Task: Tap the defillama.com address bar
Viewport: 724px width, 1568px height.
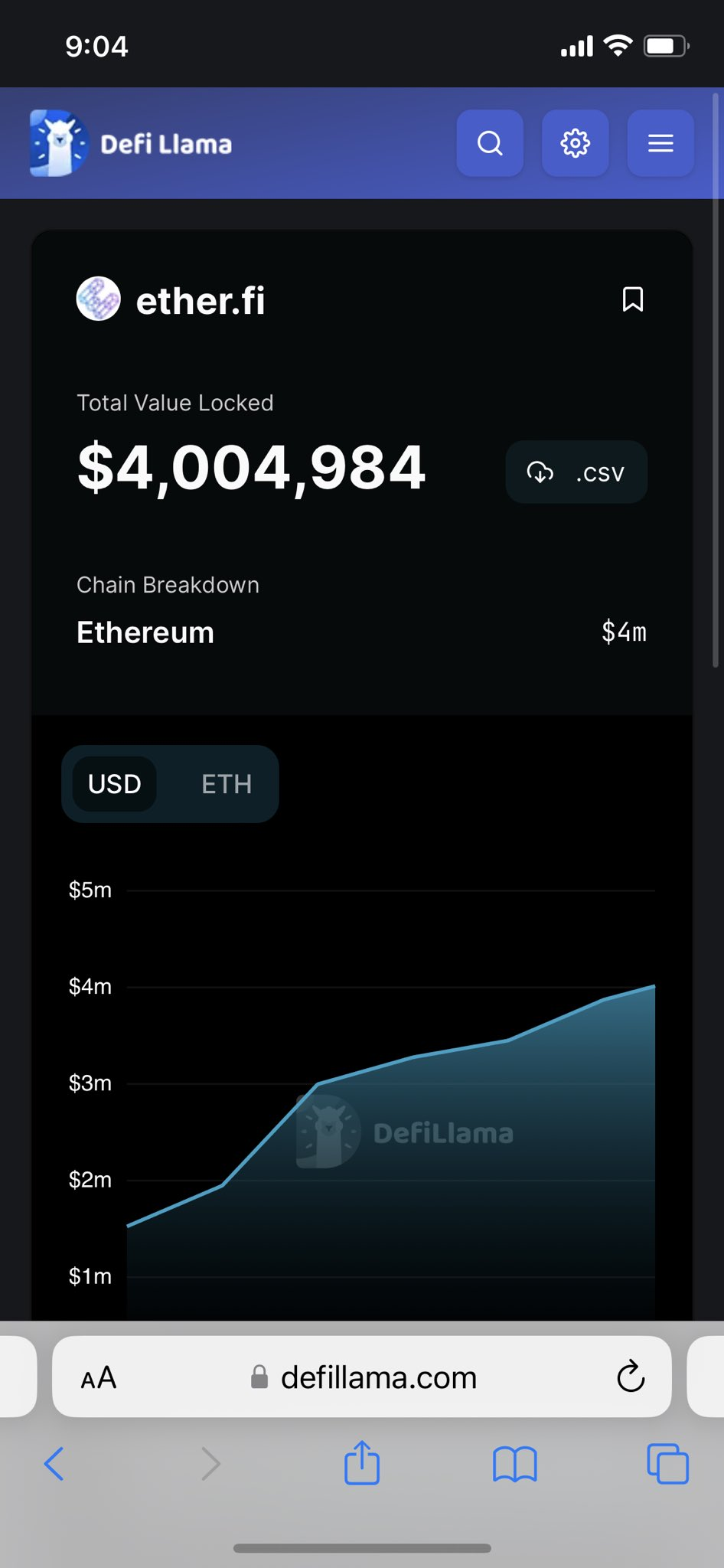Action: (x=362, y=1377)
